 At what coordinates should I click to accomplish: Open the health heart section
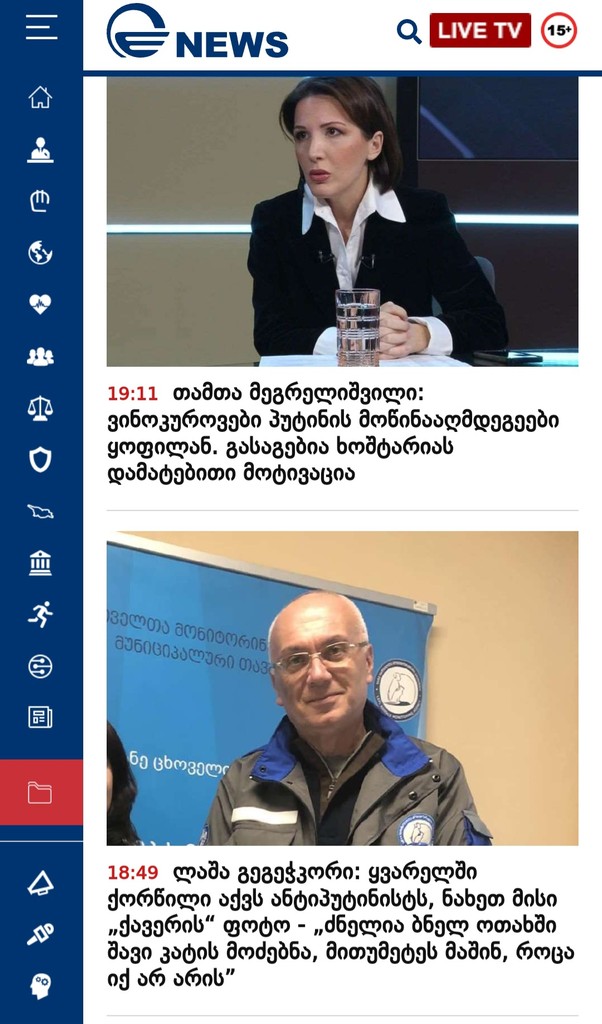click(x=40, y=304)
